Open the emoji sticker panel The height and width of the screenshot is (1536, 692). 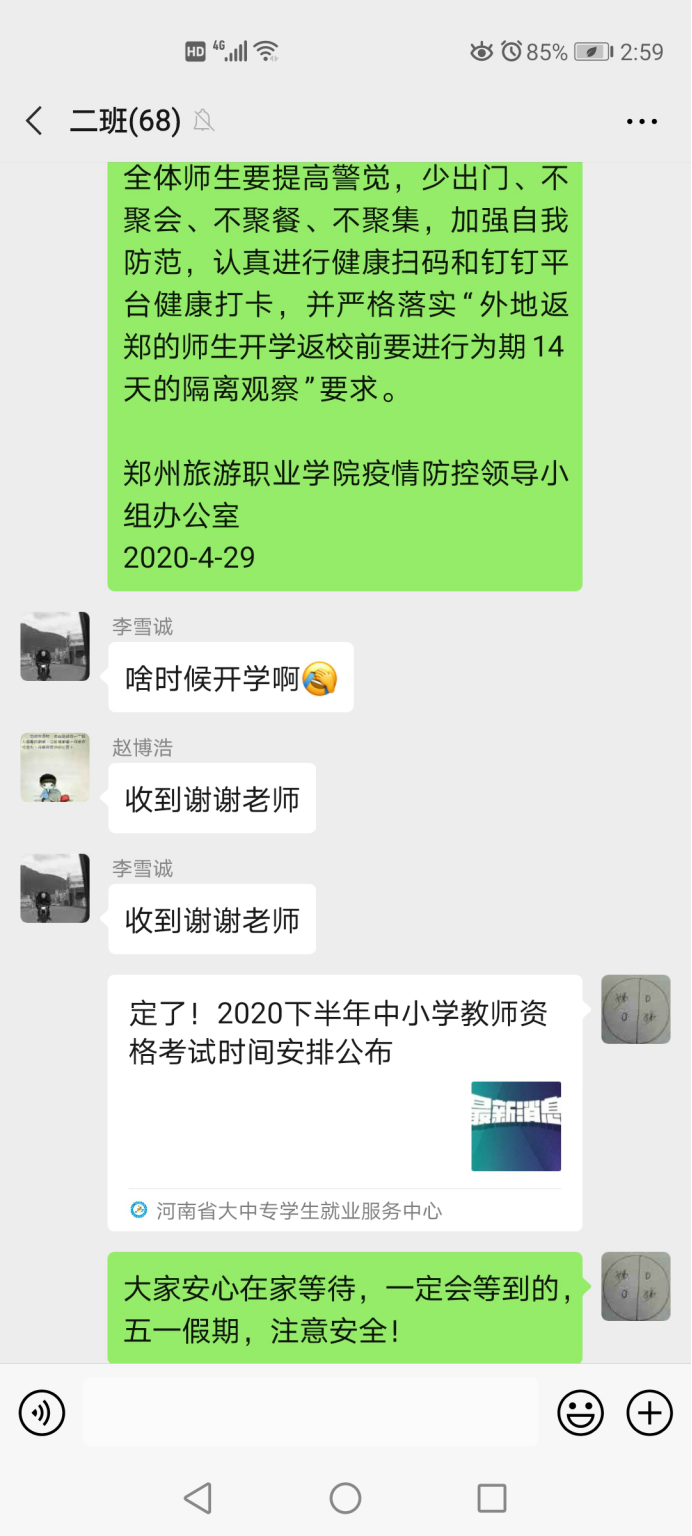[x=580, y=1413]
